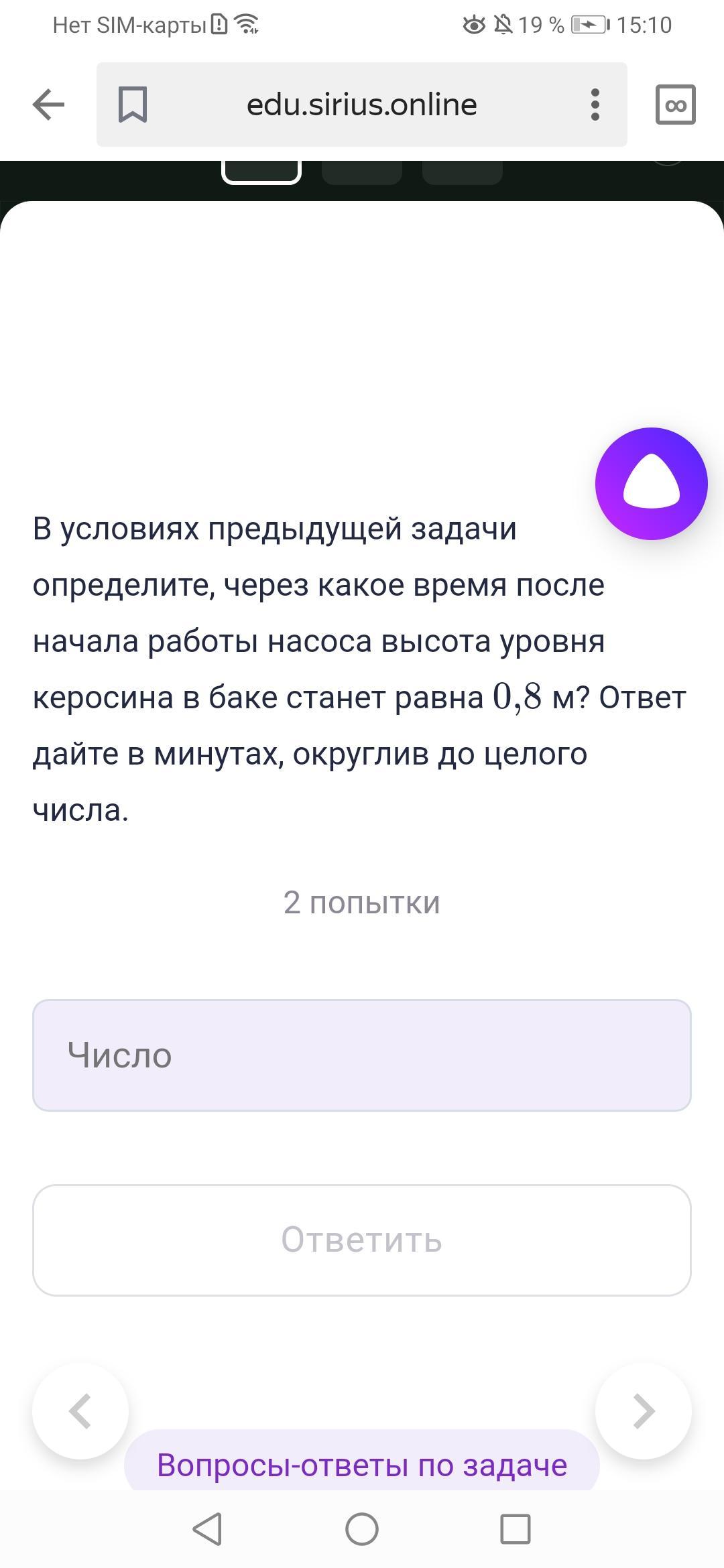Screen dimensions: 724x1568
Task: Open the browser overflow menu
Action: click(595, 105)
